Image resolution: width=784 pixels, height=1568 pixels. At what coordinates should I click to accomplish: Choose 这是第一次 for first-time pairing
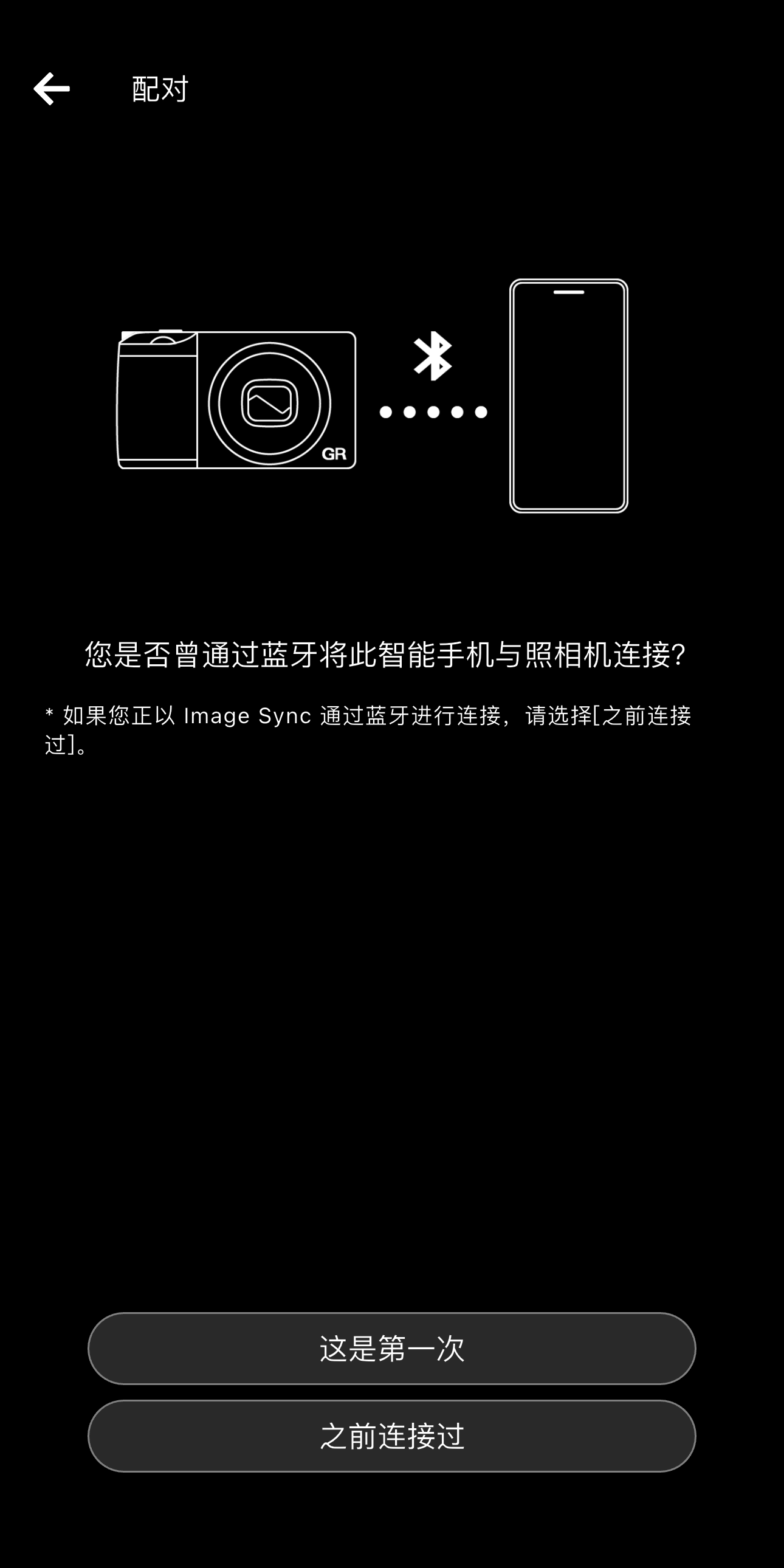(391, 1348)
